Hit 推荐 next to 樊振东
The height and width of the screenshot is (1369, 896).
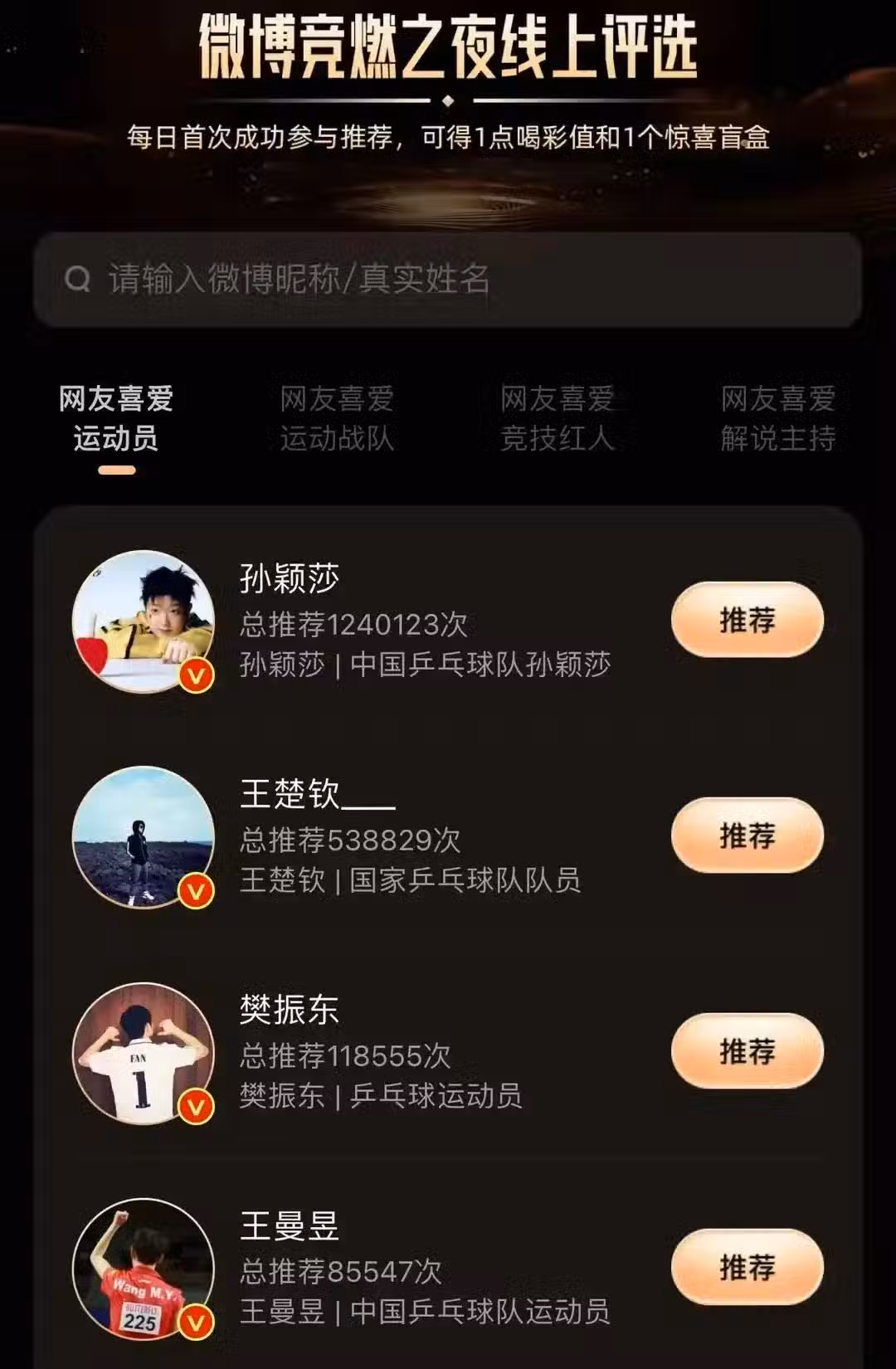coord(747,1051)
